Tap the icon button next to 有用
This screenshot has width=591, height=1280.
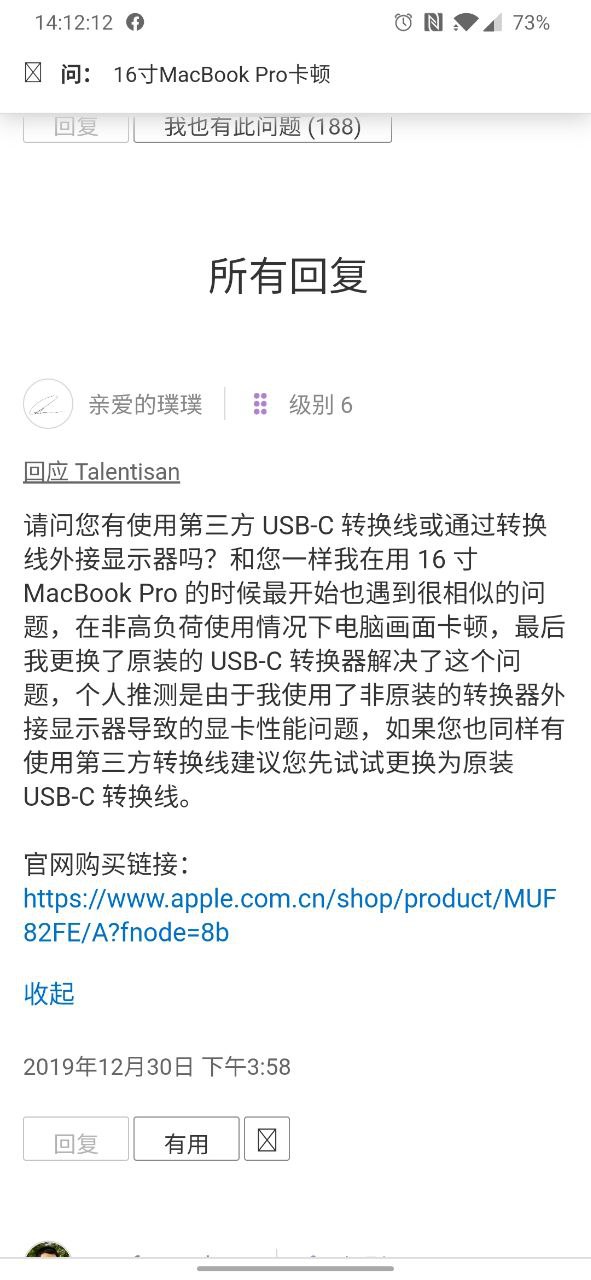click(266, 1139)
